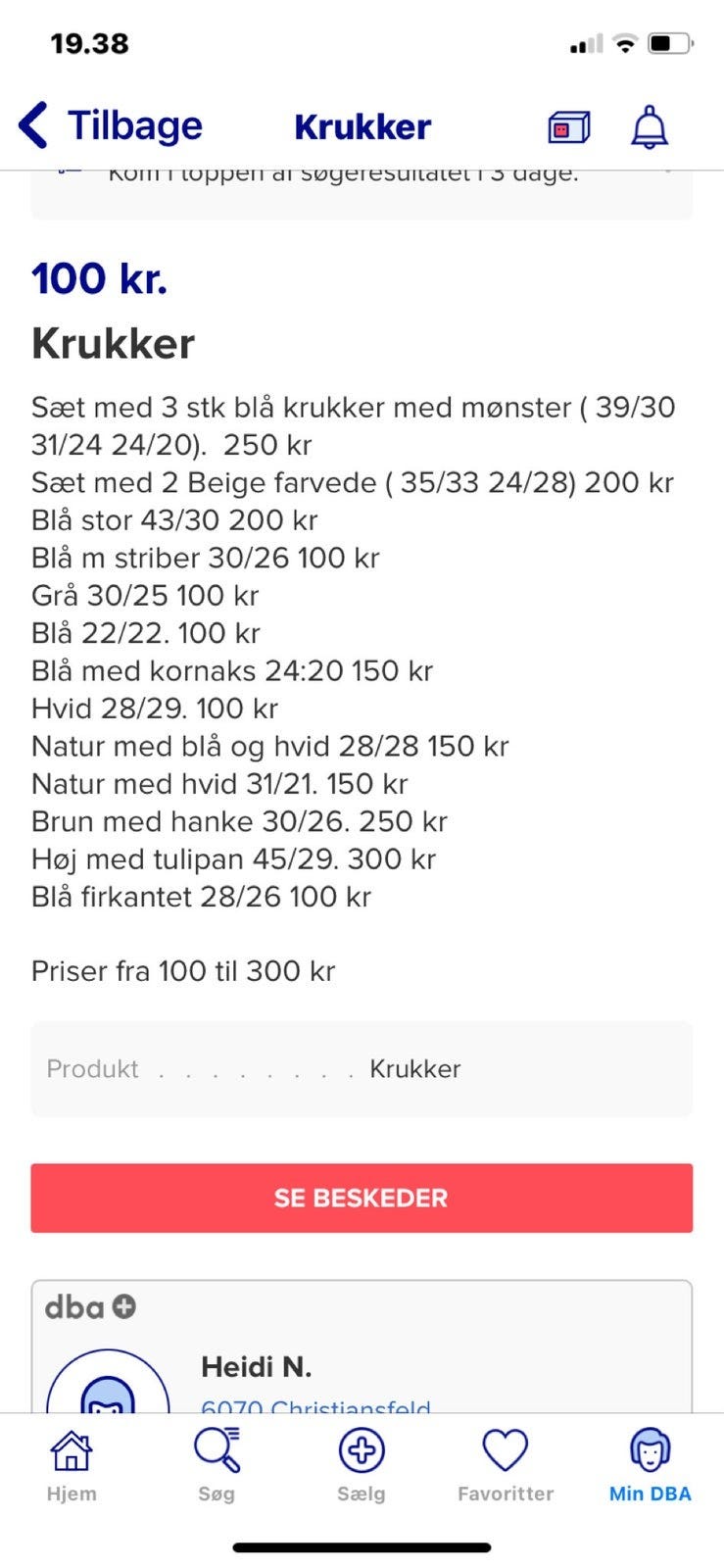
Task: Open the Min DBA tab
Action: point(650,1465)
